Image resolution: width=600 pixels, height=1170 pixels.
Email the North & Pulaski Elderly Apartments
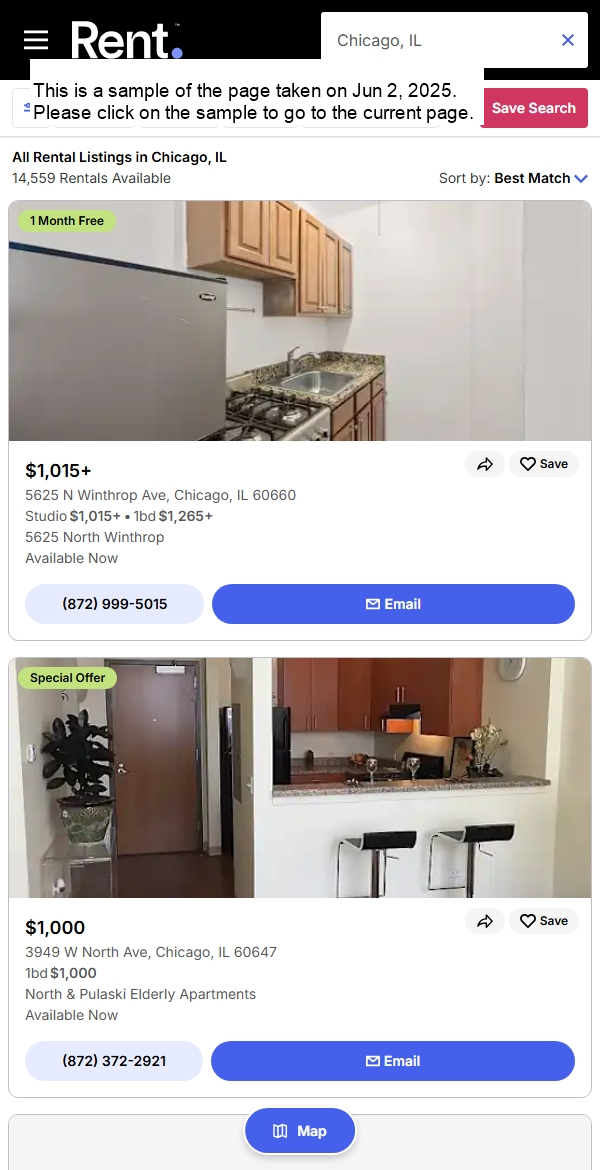(x=393, y=1061)
